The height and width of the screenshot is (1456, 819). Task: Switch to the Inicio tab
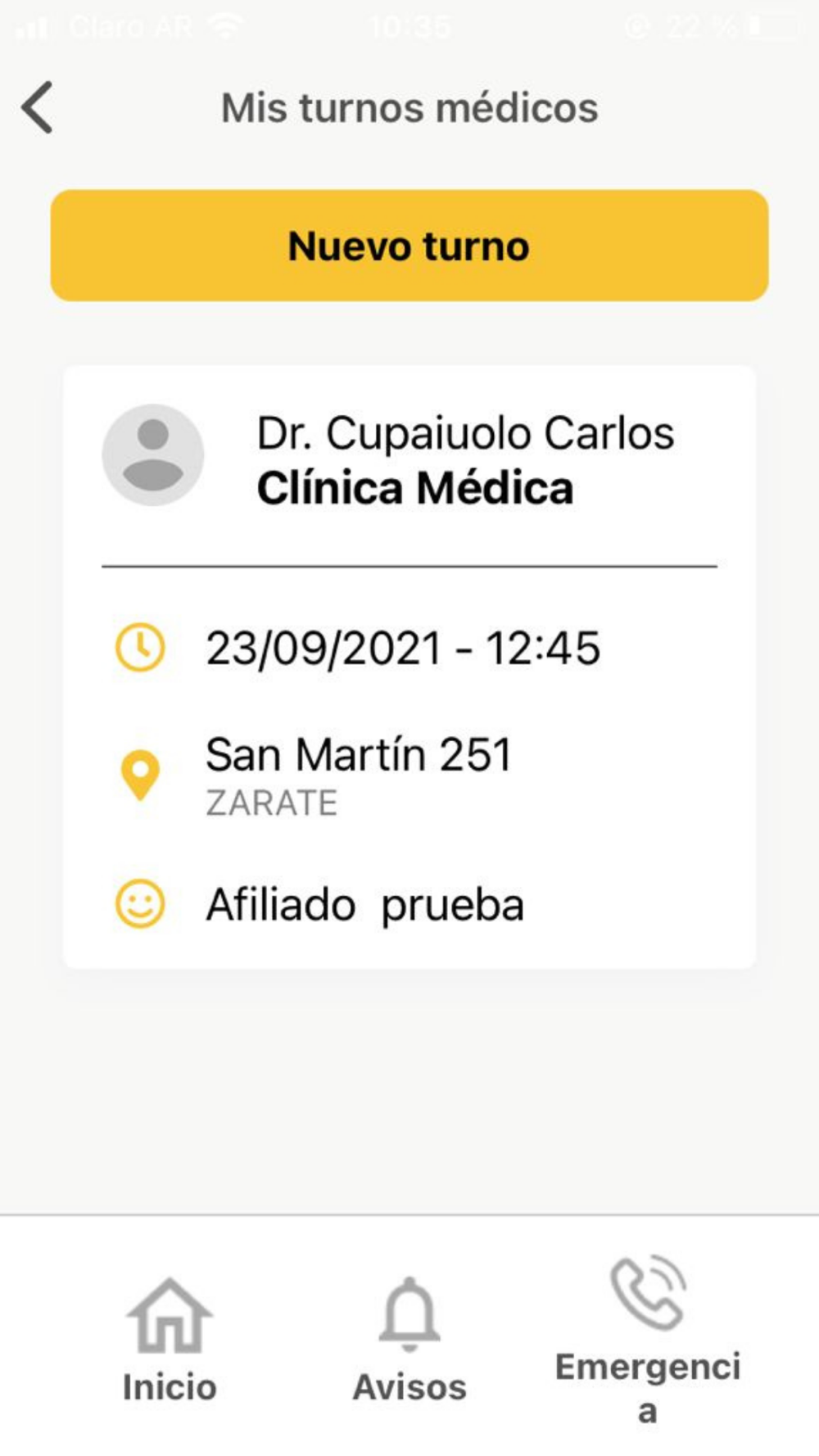[x=170, y=1340]
